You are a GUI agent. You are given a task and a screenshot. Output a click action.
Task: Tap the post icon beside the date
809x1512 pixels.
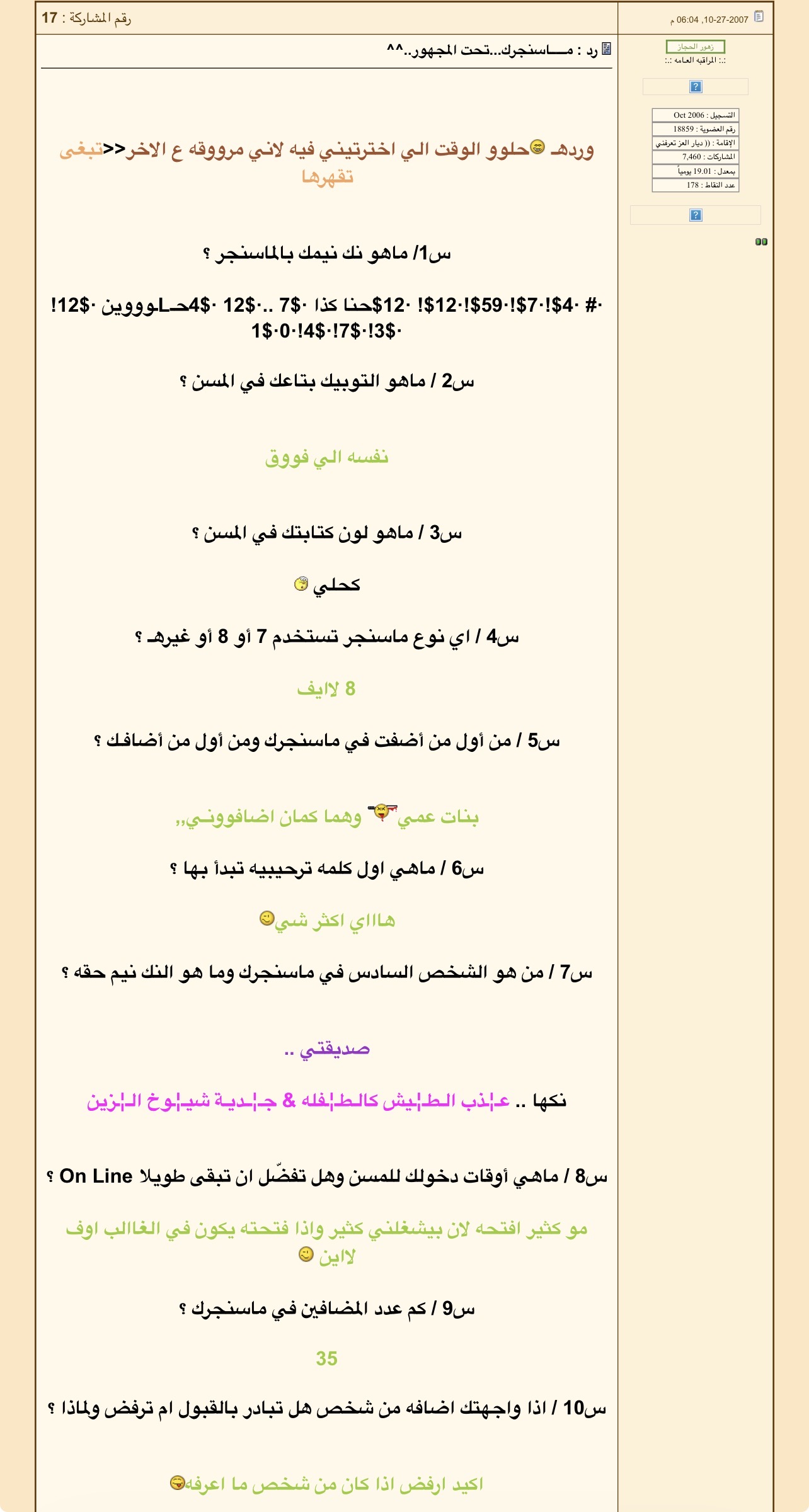point(759,16)
